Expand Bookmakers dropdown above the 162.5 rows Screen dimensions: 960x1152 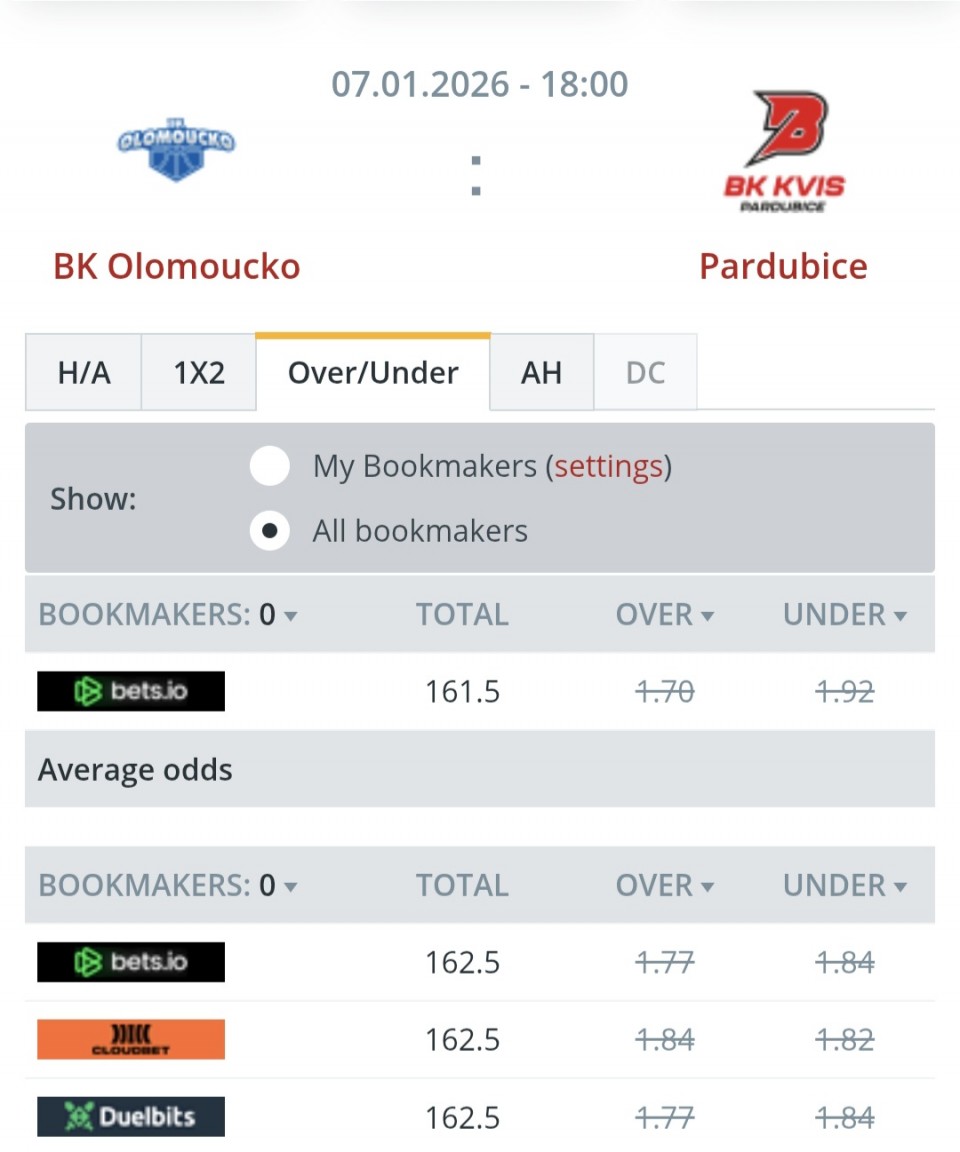tap(168, 885)
